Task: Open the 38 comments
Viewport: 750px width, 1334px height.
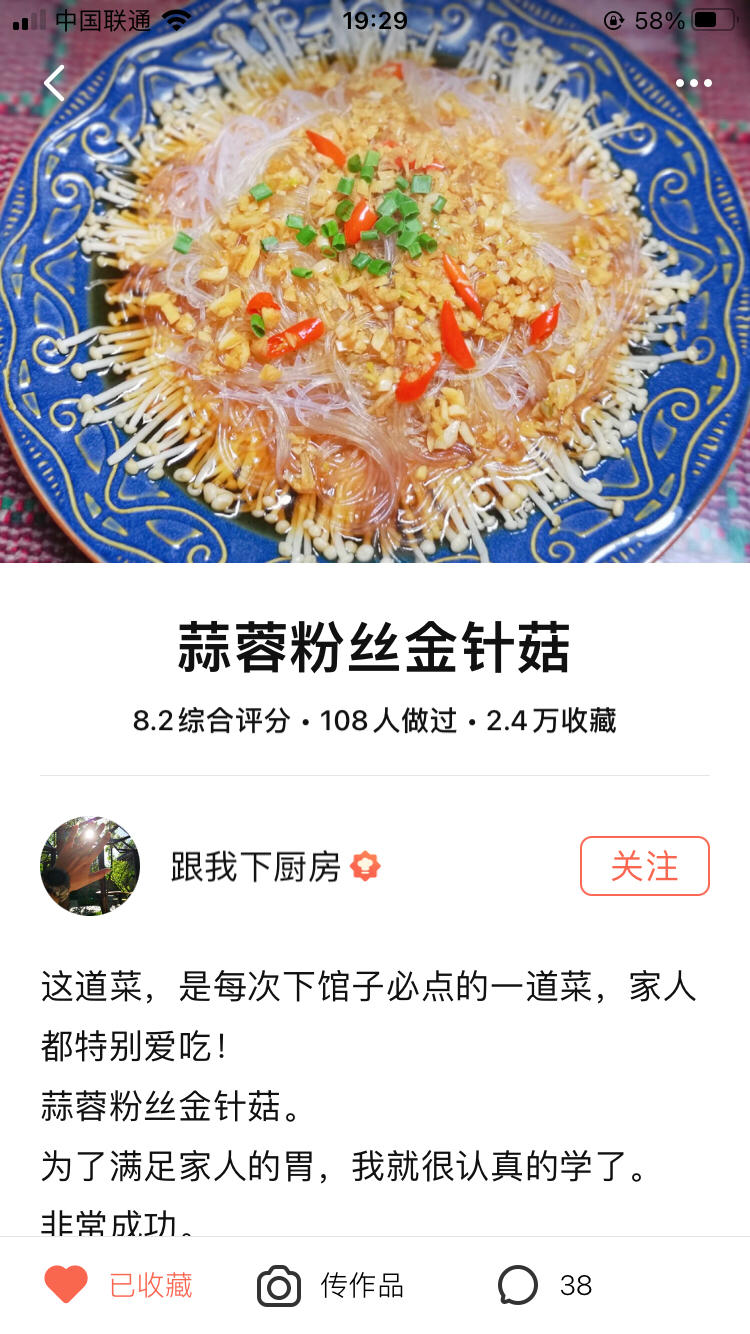Action: pyautogui.click(x=545, y=1285)
